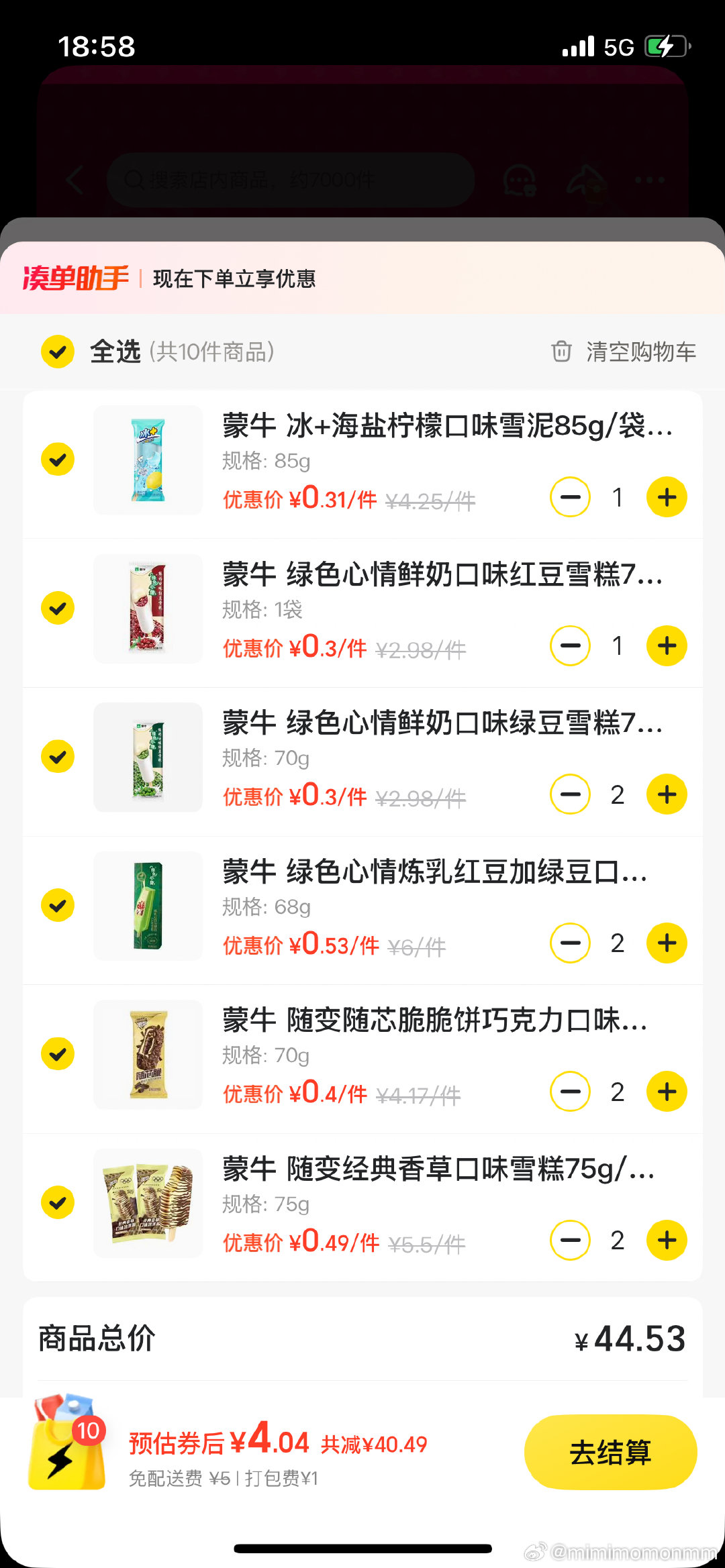Viewport: 725px width, 1568px height.
Task: Collapse the cart via the shopping bag icon
Action: coord(67,1443)
